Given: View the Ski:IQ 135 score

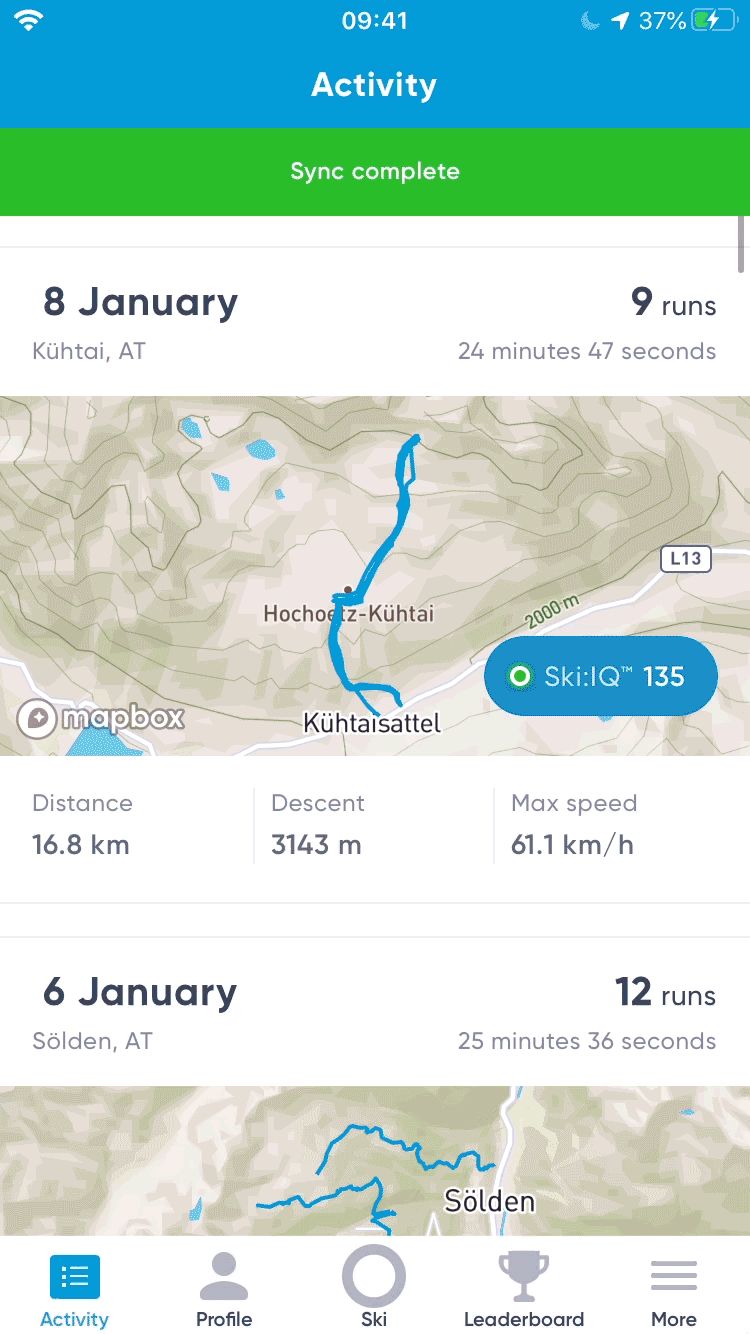Looking at the screenshot, I should click(600, 677).
